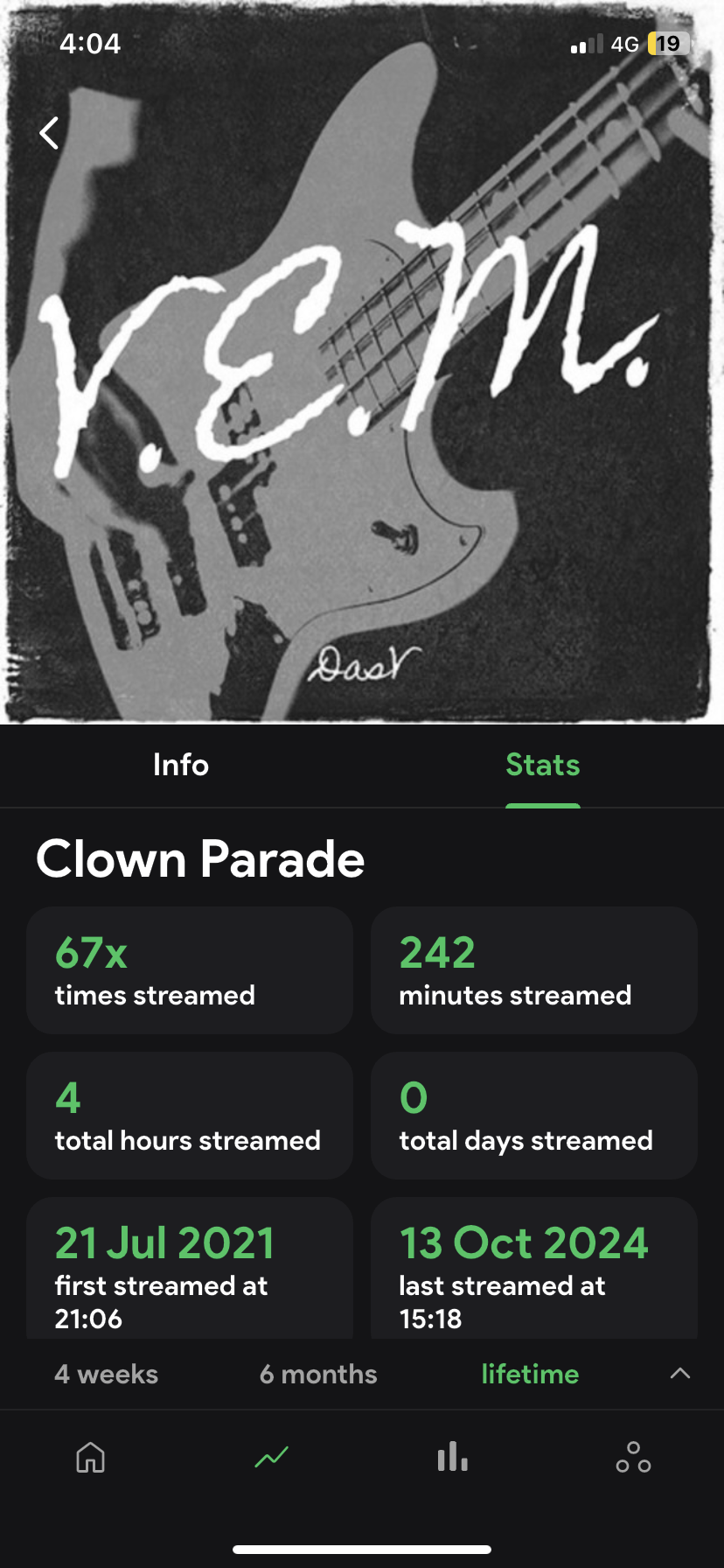Select the Stats tab
Image resolution: width=724 pixels, height=1568 pixels.
[x=542, y=766]
